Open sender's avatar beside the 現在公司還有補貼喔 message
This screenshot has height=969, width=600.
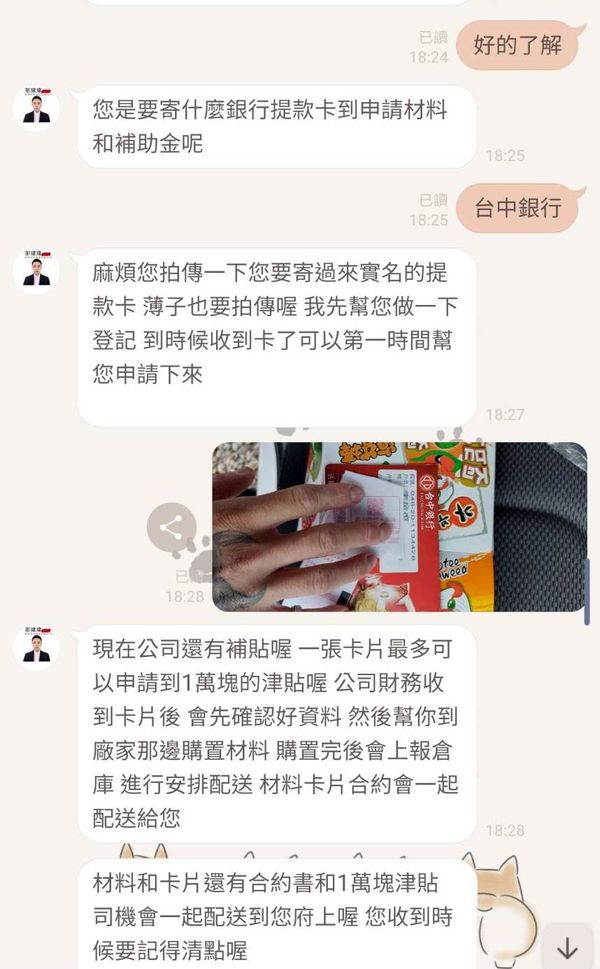click(x=37, y=647)
